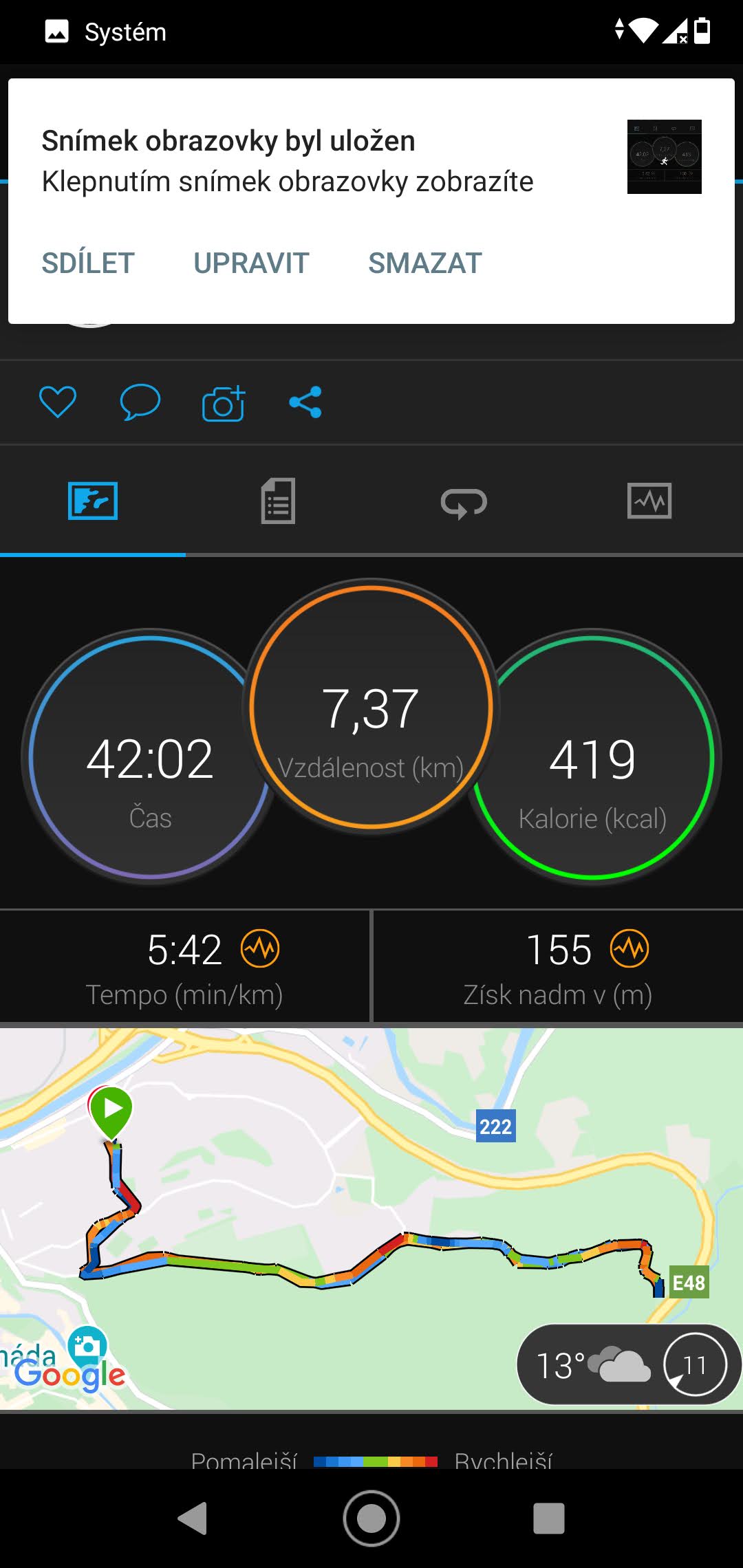Tap UPRAVIT to edit the screenshot
The width and height of the screenshot is (743, 1568).
coord(251,263)
